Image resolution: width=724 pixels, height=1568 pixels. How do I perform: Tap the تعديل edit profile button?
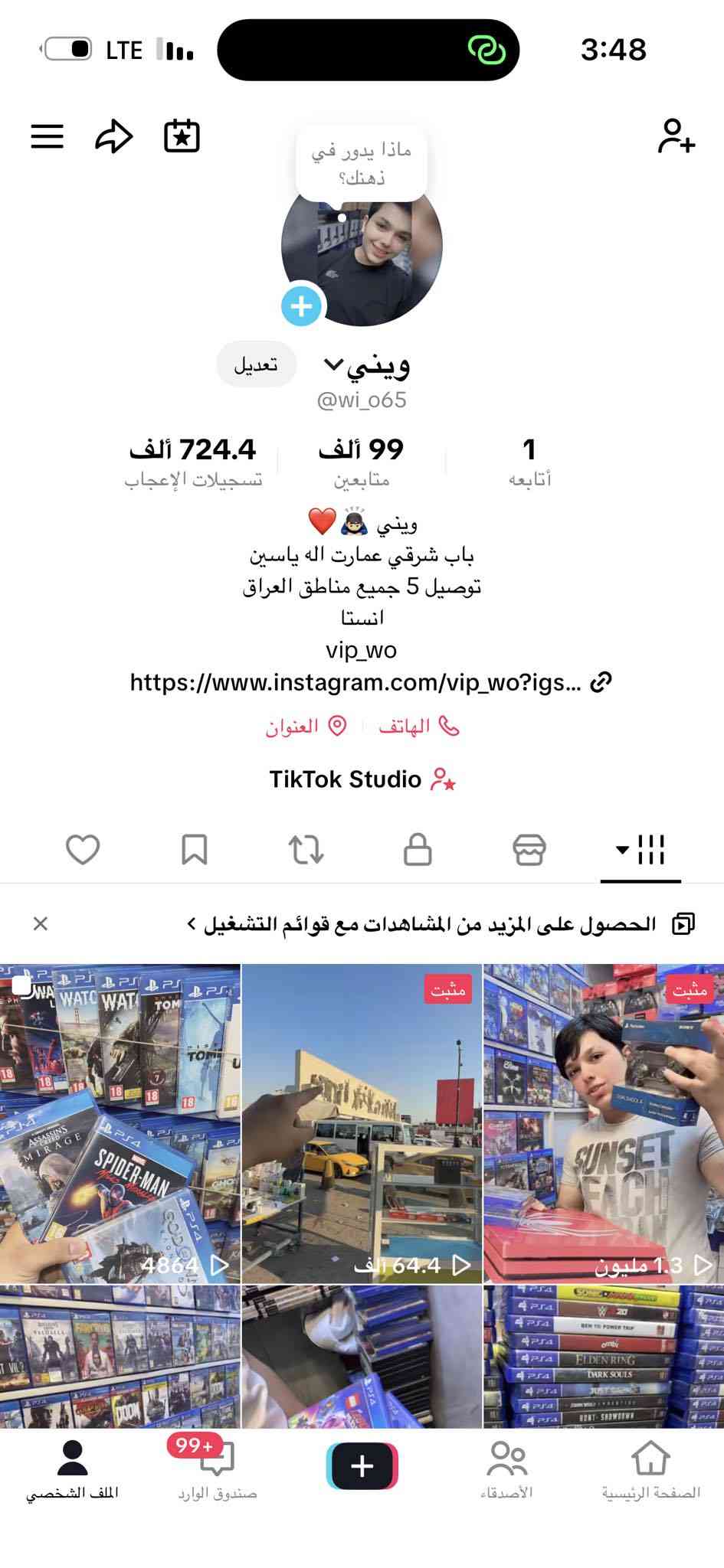[x=256, y=364]
